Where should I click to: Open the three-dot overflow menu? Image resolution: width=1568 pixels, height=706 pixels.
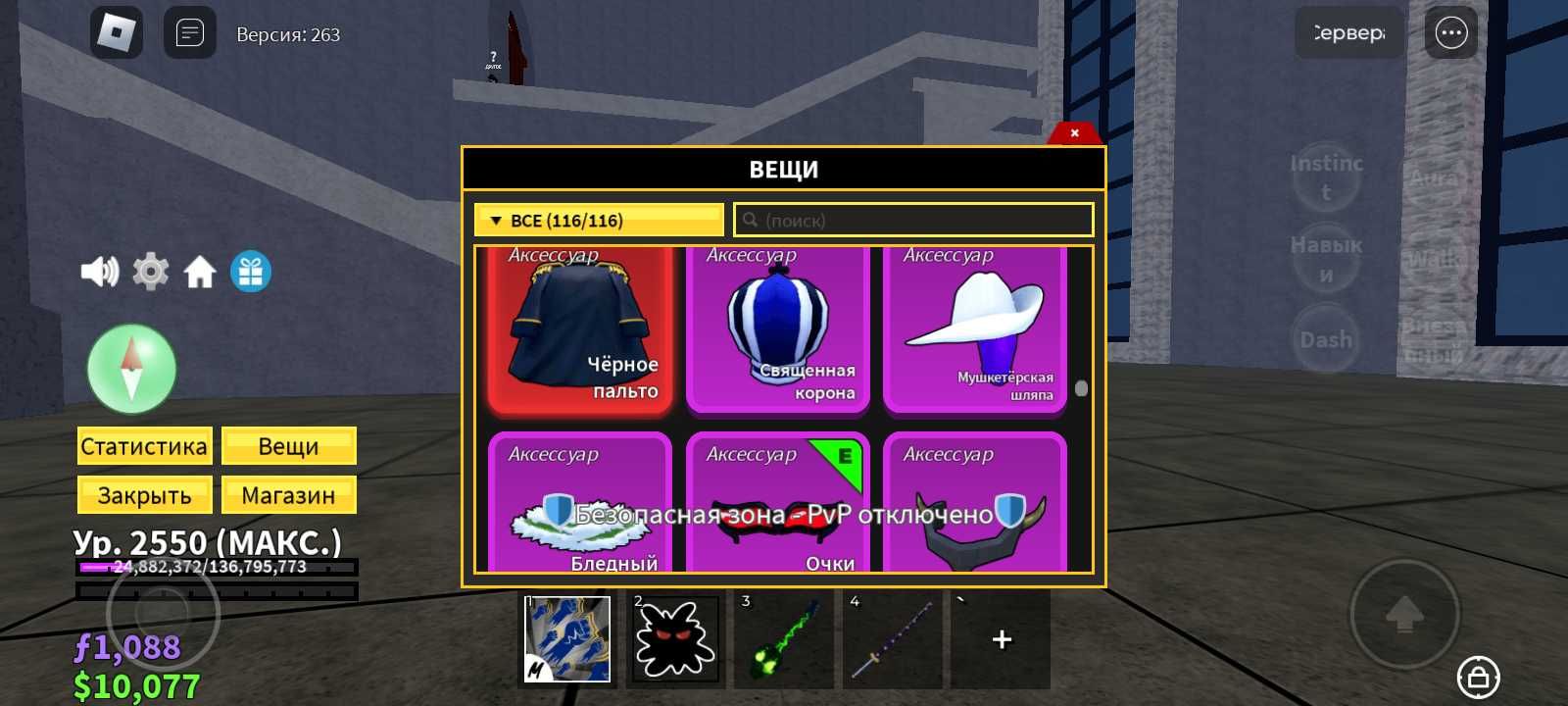point(1450,33)
